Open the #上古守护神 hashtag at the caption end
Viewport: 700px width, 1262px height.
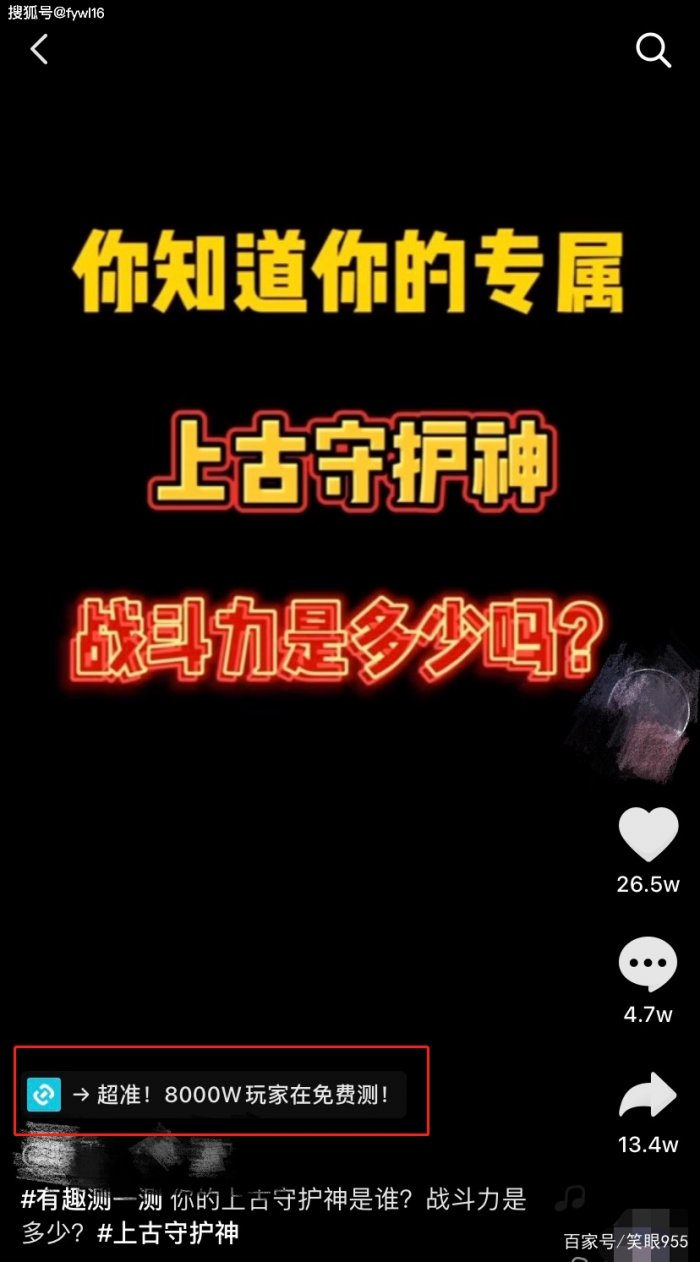168,1232
